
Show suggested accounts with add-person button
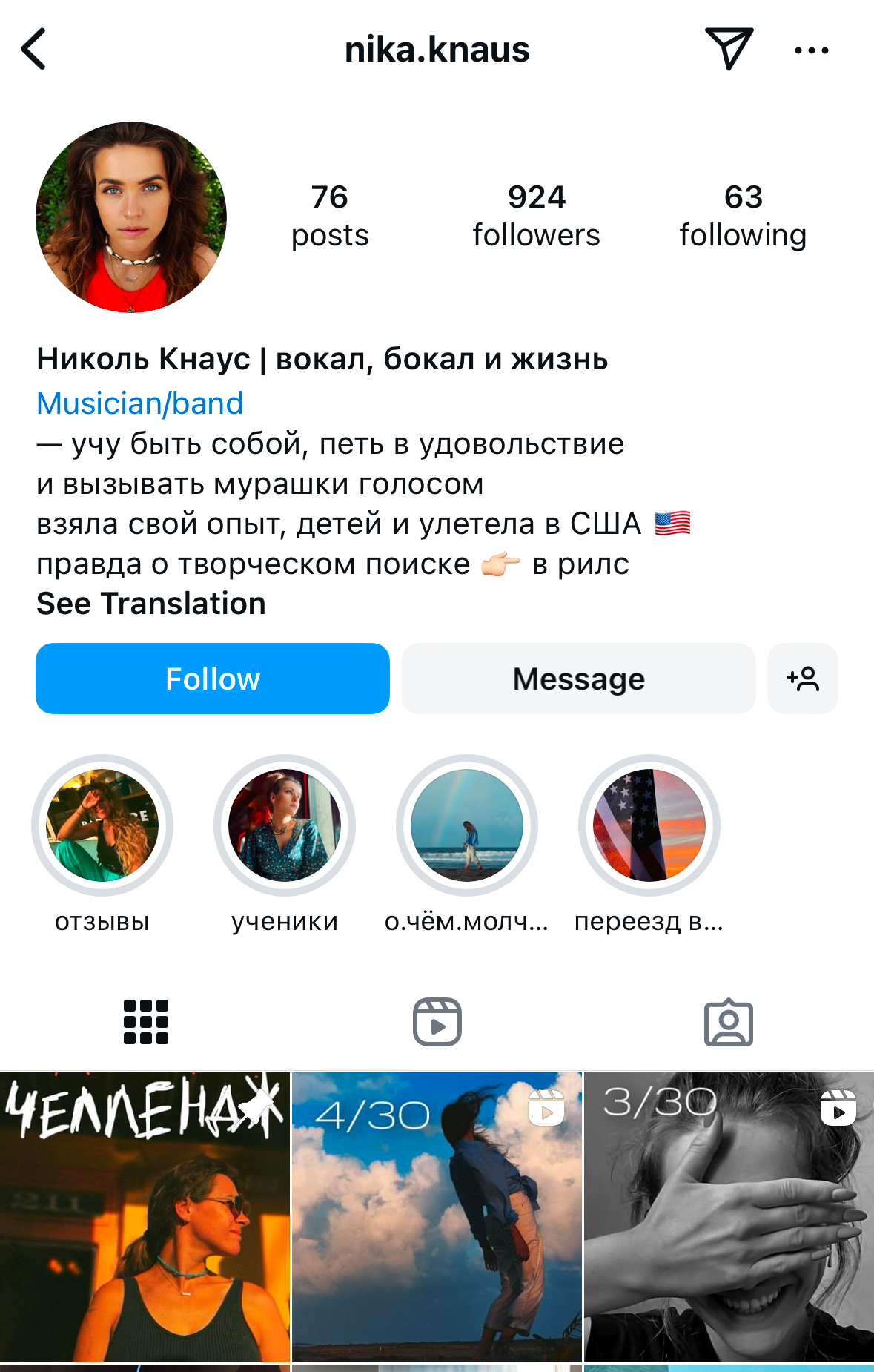(803, 679)
